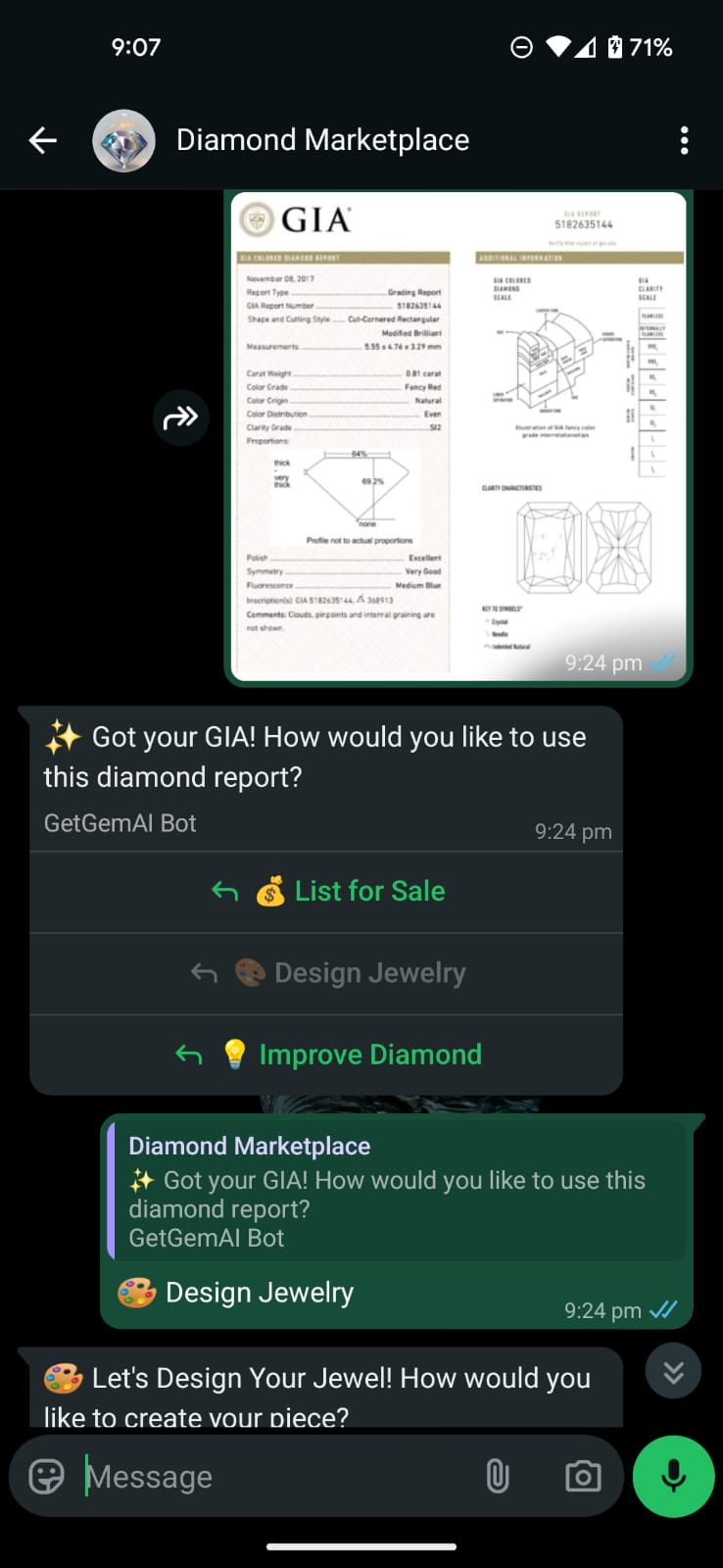This screenshot has height=1568, width=723.
Task: Open the camera from the chat bar
Action: [x=583, y=1476]
